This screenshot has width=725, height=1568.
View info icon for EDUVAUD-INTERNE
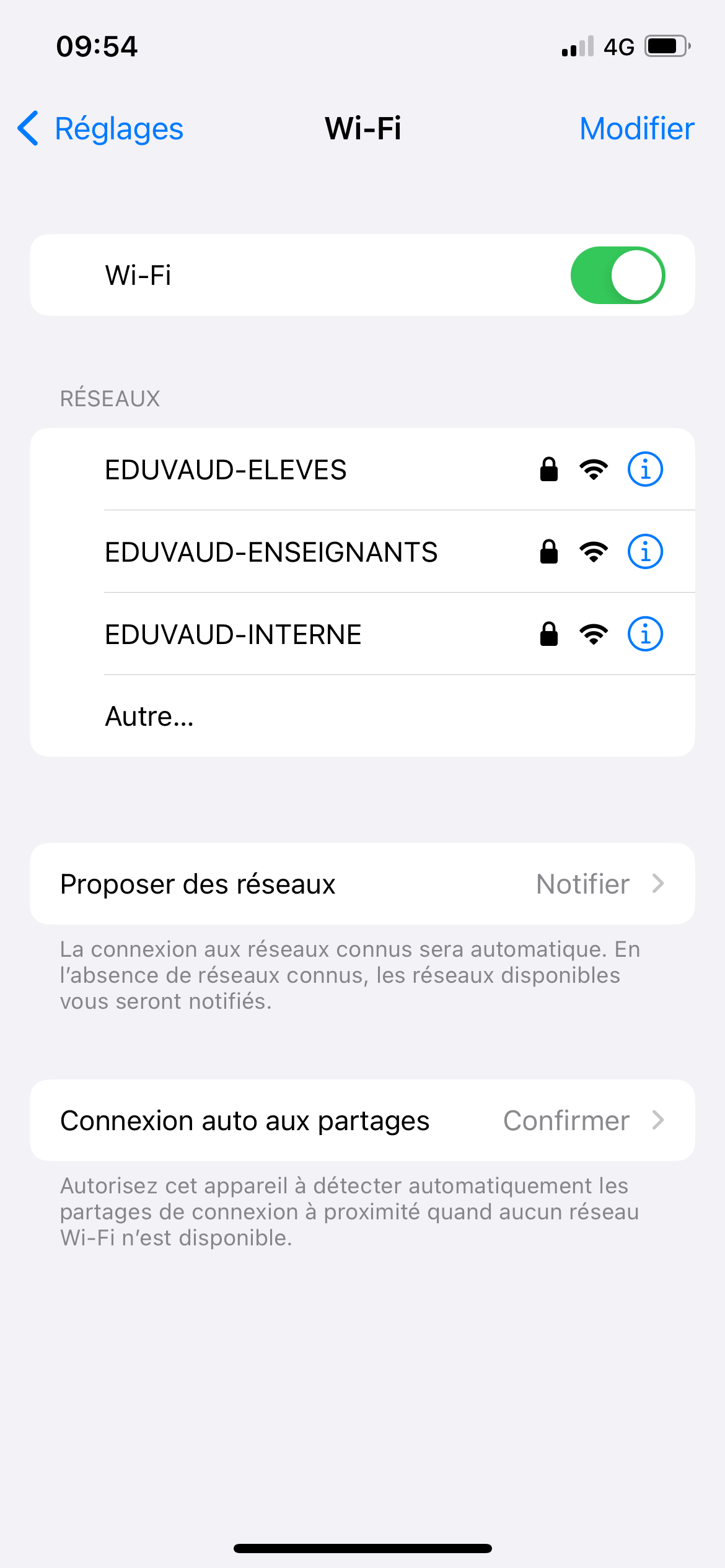click(645, 634)
